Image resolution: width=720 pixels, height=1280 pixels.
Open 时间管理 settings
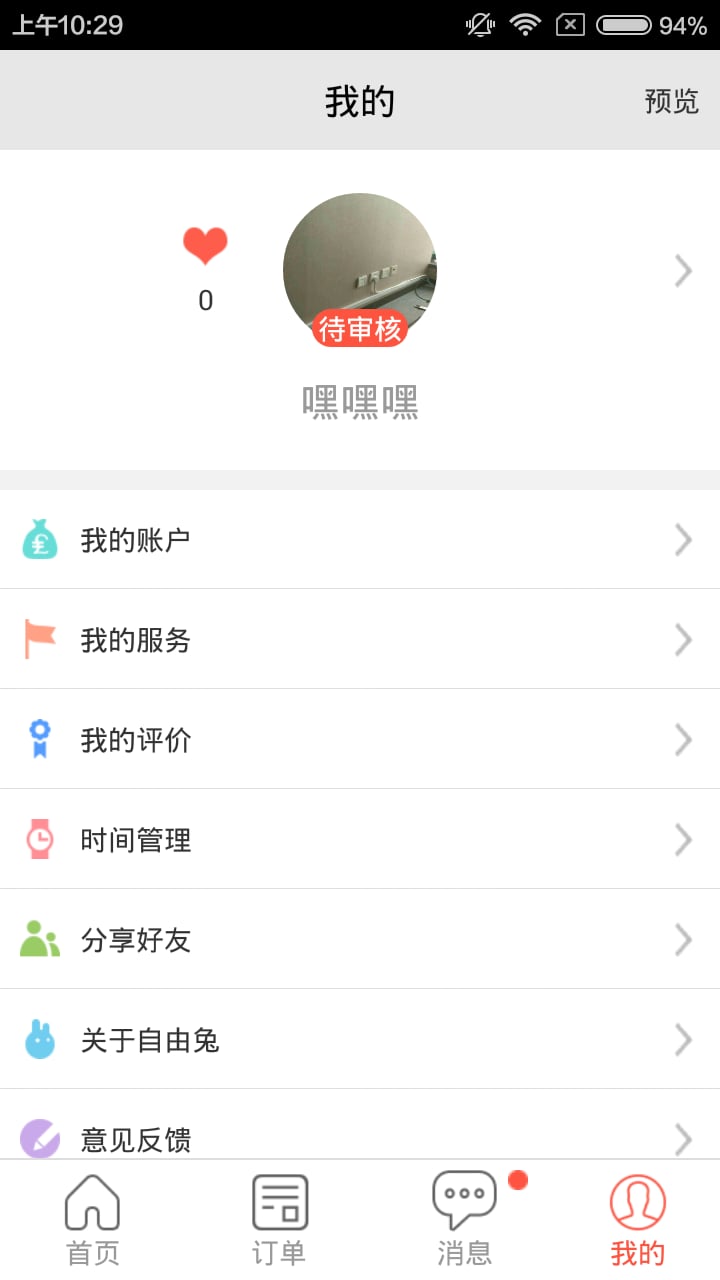point(360,840)
